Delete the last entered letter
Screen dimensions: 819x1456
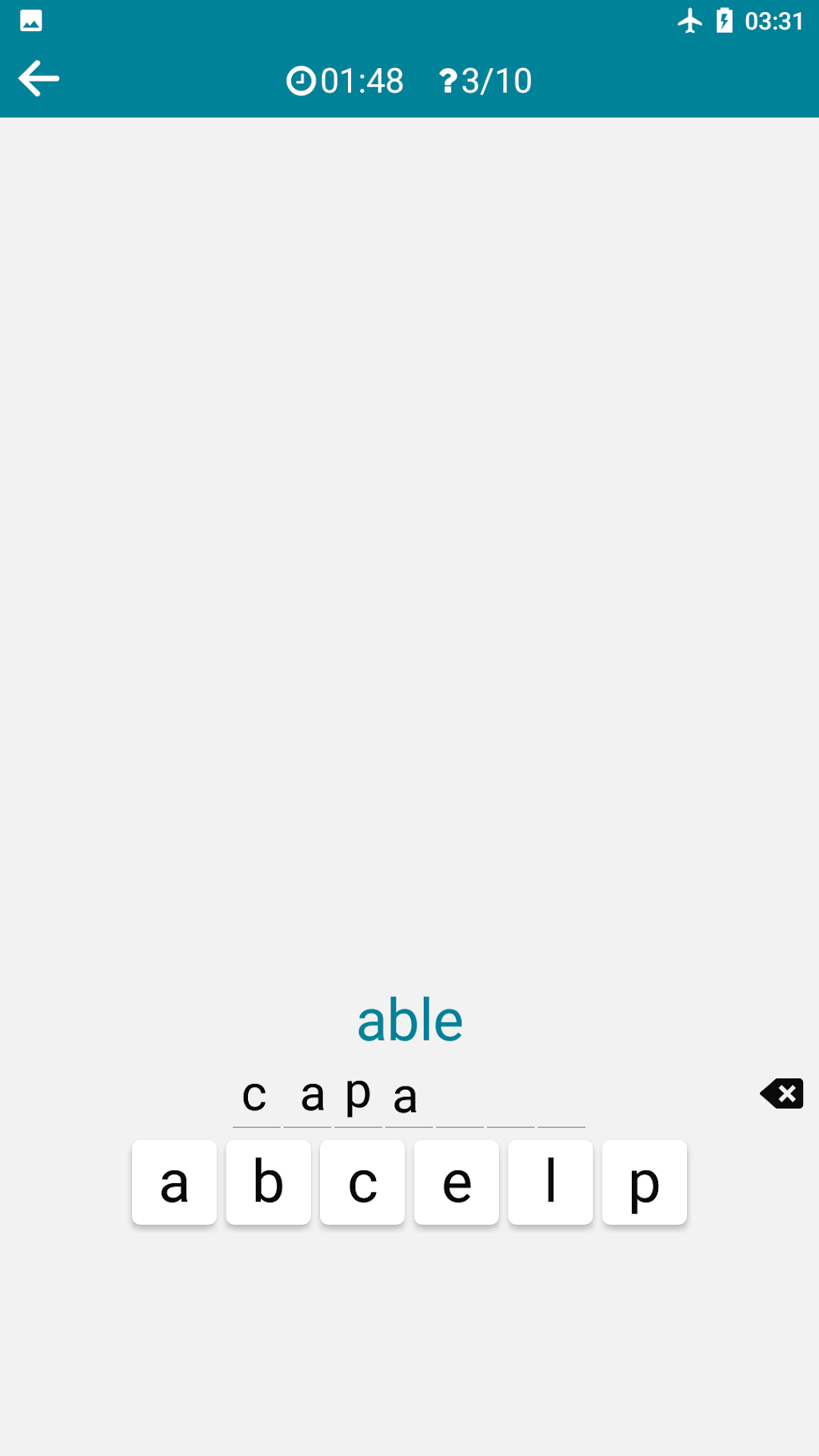(781, 1094)
